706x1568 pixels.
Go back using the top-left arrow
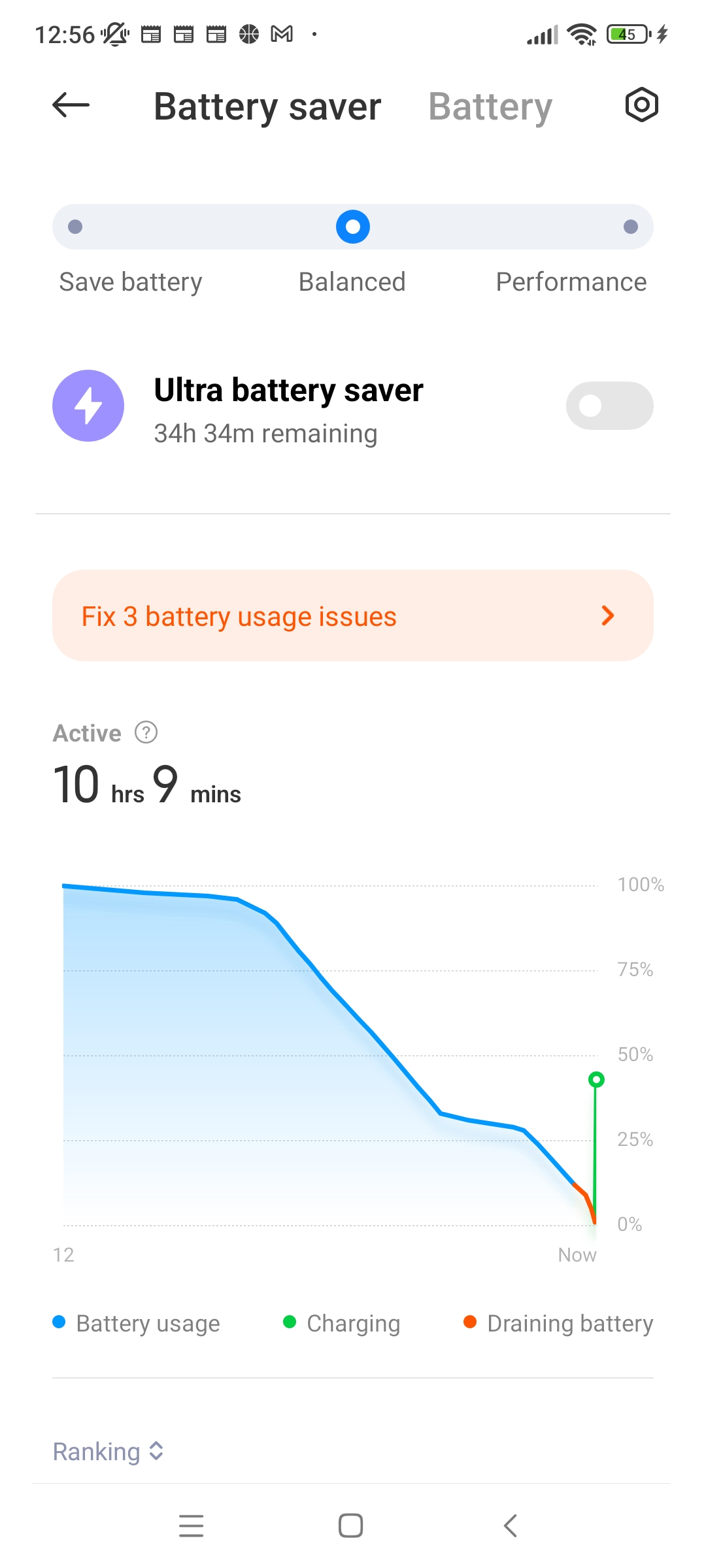pyautogui.click(x=71, y=105)
